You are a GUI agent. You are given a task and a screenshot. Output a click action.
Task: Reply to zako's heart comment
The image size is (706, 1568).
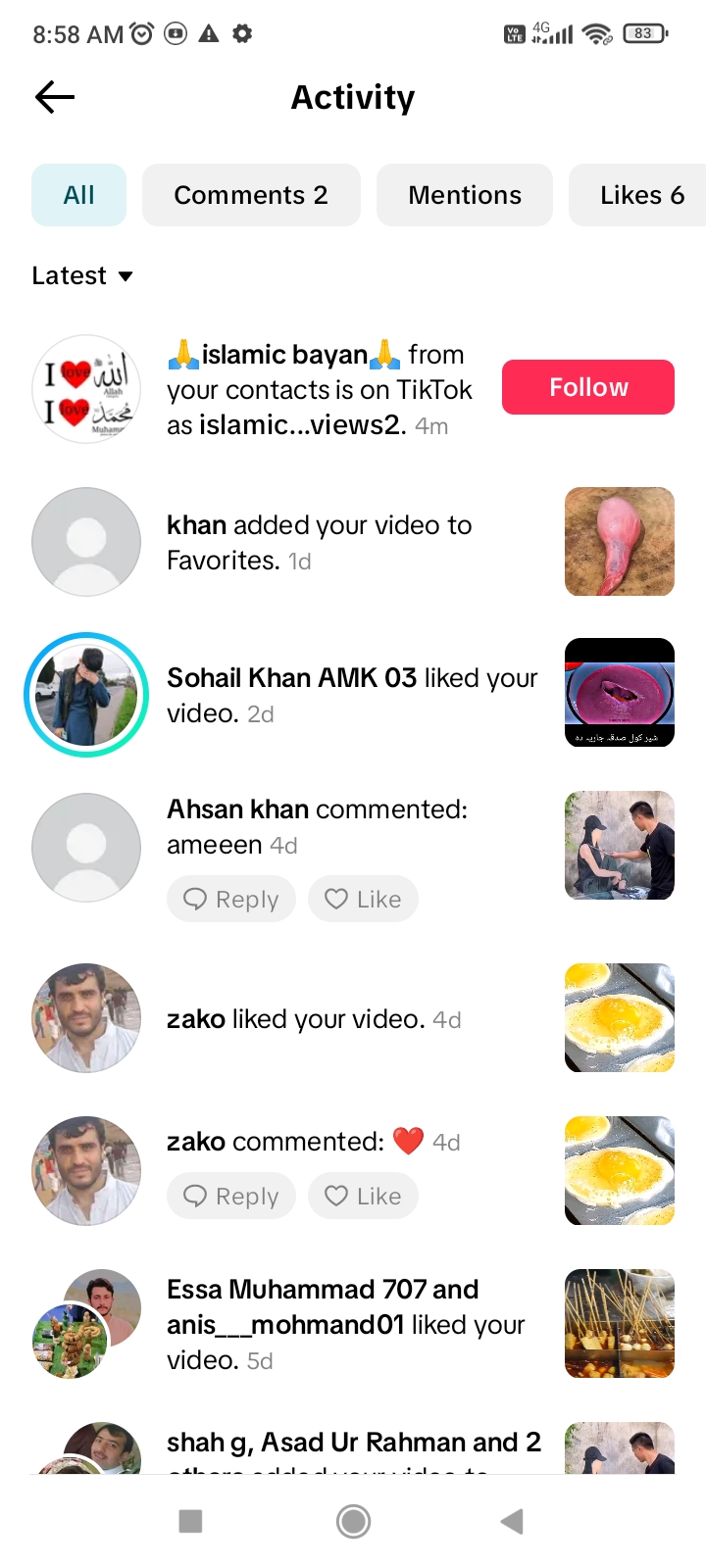click(231, 1196)
